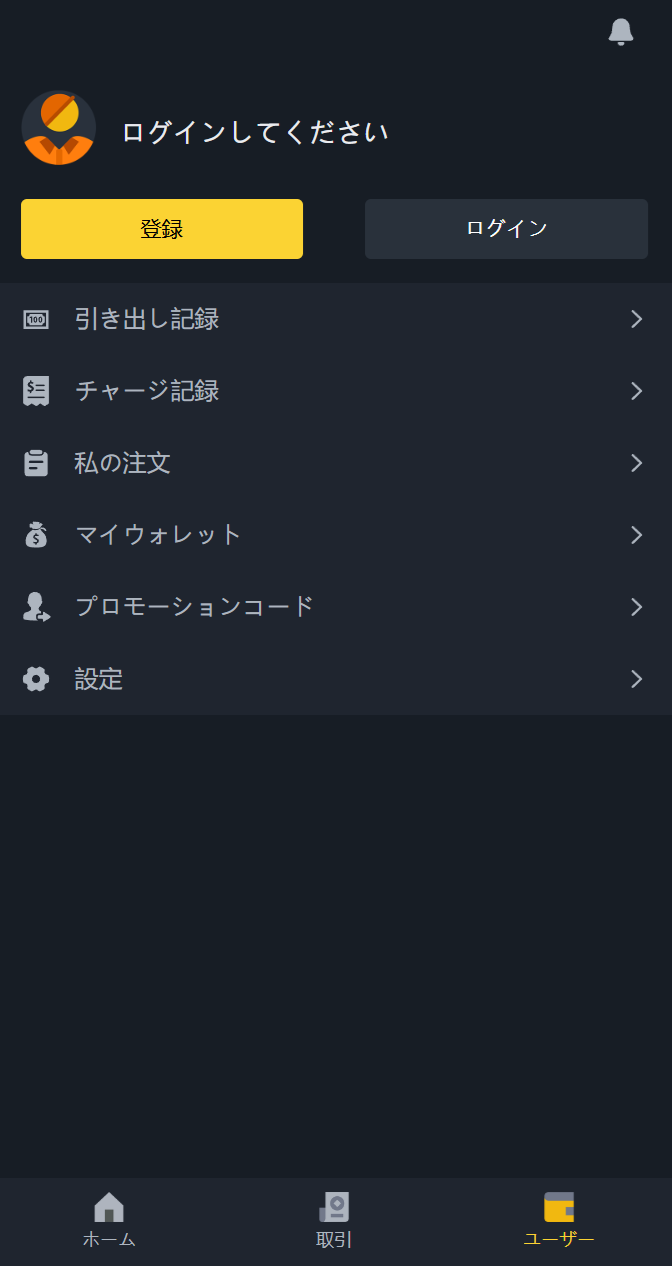The width and height of the screenshot is (672, 1266).
Task: Tap the ログイン login button
Action: [506, 229]
